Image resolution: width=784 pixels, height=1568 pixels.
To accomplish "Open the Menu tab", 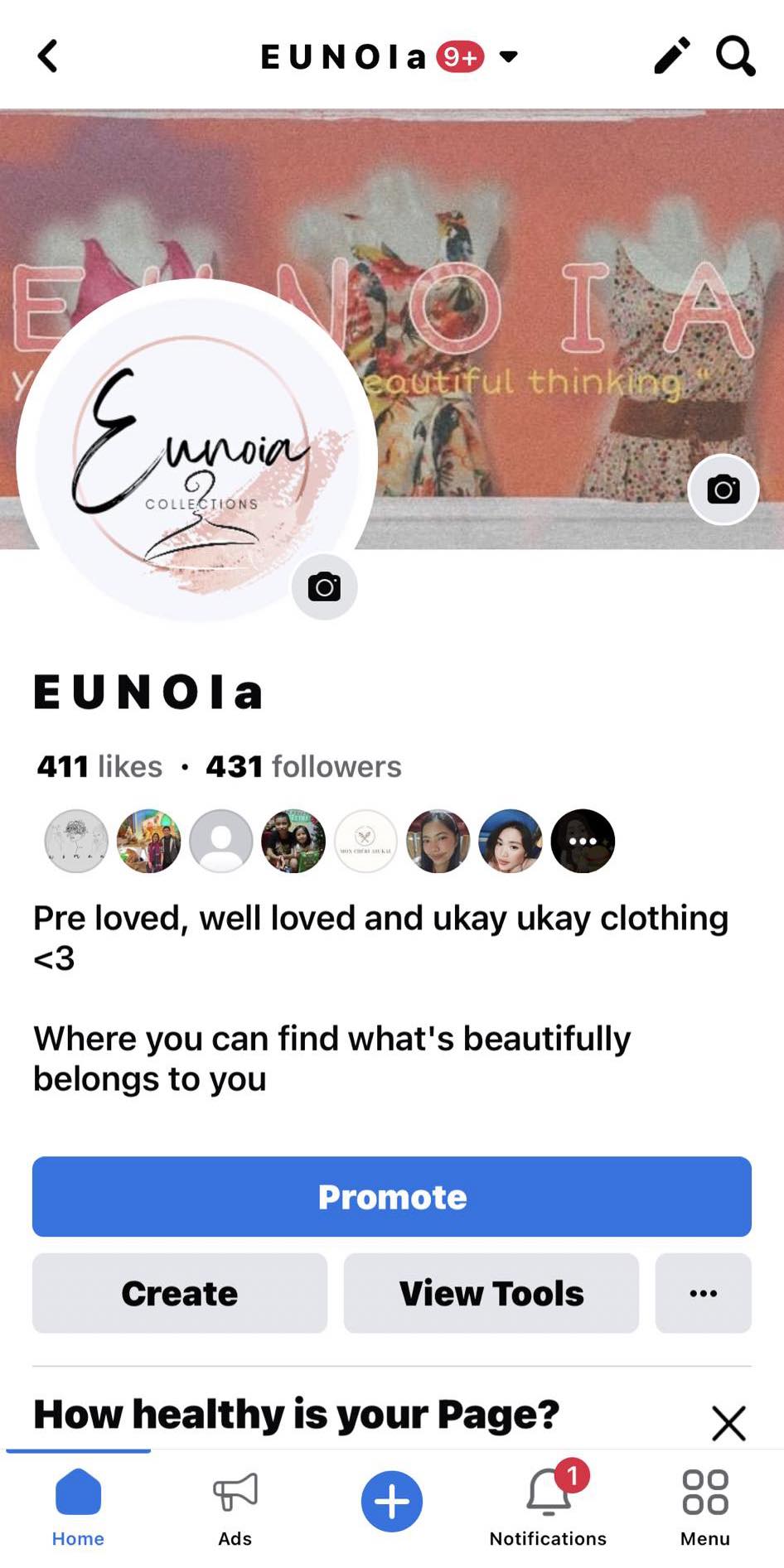I will point(704,1508).
